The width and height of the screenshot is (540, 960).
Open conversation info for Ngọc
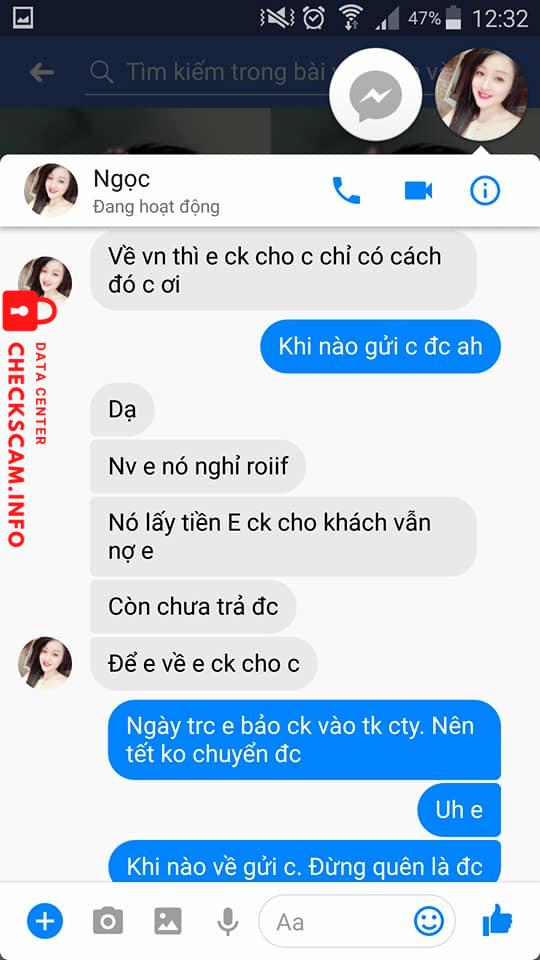(x=485, y=191)
